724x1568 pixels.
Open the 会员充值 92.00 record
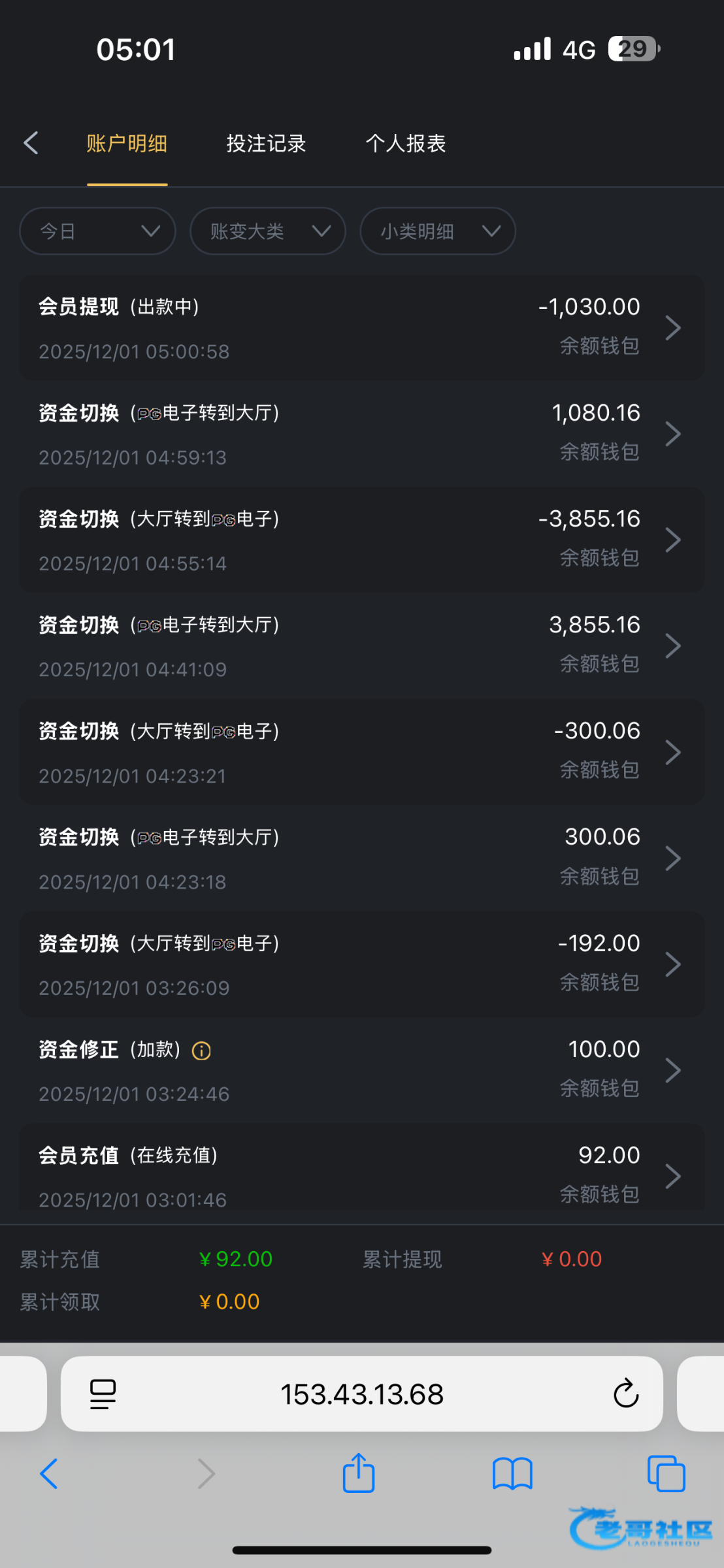click(361, 1174)
